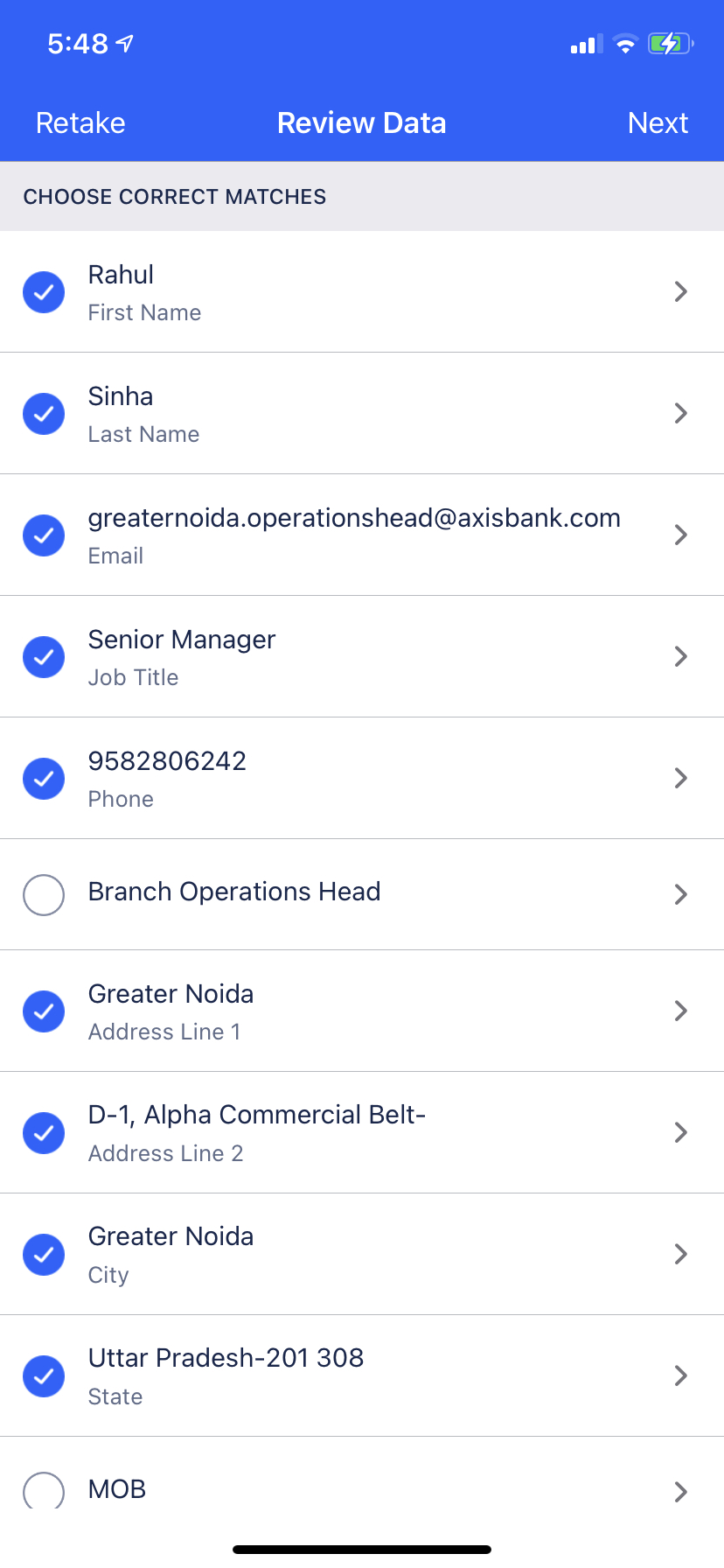Open the email address row details
The height and width of the screenshot is (1568, 724).
click(x=362, y=535)
